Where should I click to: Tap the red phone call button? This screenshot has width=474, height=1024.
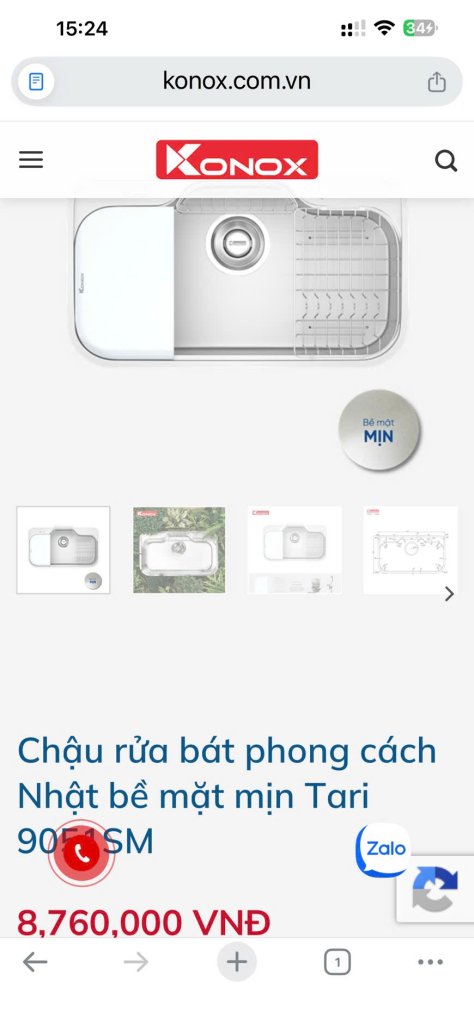[x=82, y=853]
